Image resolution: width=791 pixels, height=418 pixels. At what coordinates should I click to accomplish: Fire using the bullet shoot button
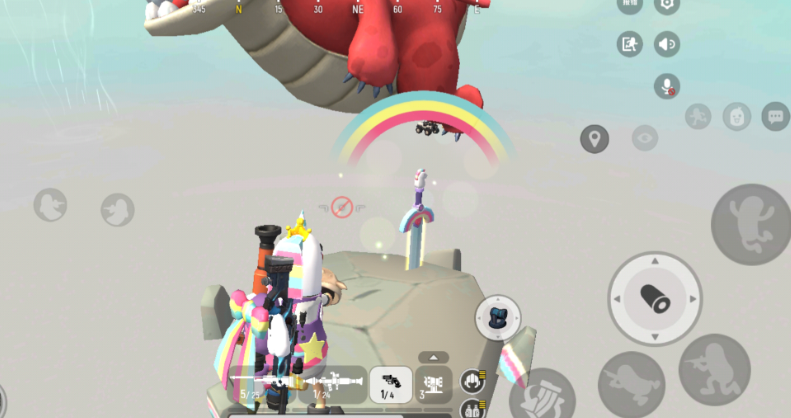coord(655,298)
